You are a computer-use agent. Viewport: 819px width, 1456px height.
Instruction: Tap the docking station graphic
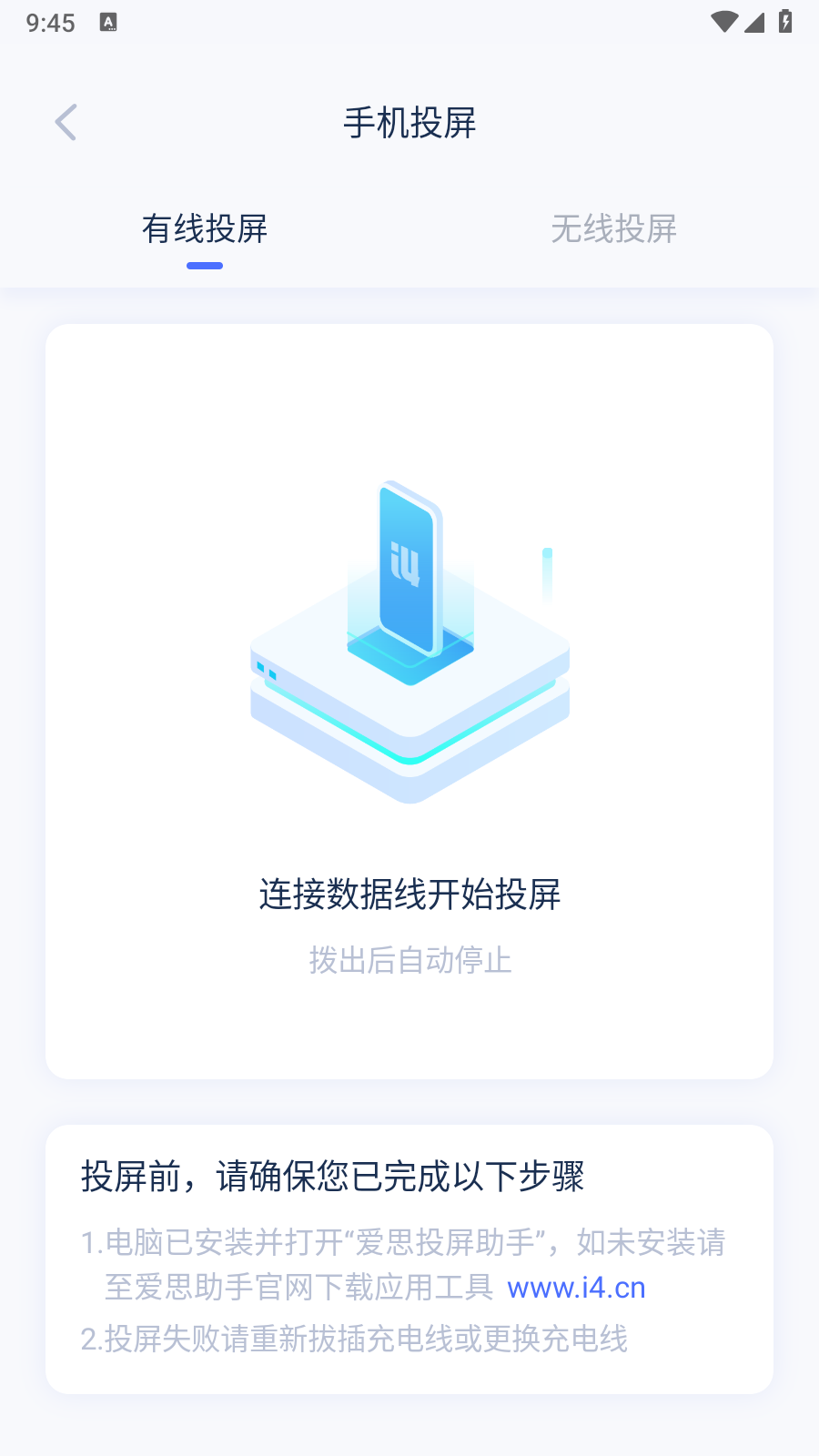pyautogui.click(x=409, y=719)
